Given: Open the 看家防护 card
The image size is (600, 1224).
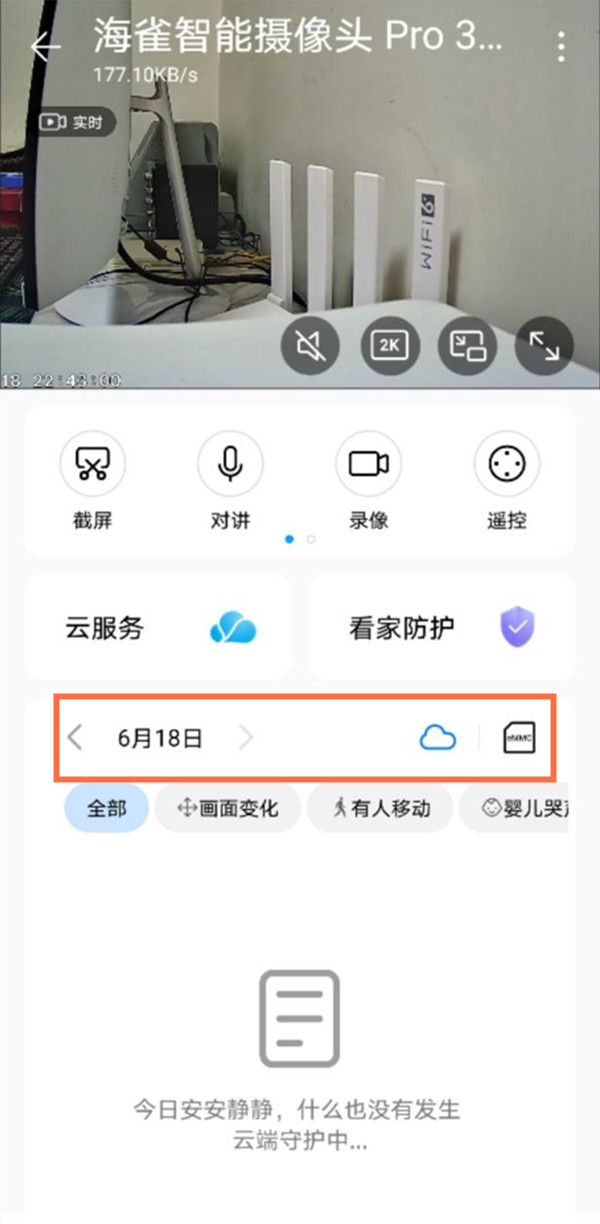Looking at the screenshot, I should [441, 628].
